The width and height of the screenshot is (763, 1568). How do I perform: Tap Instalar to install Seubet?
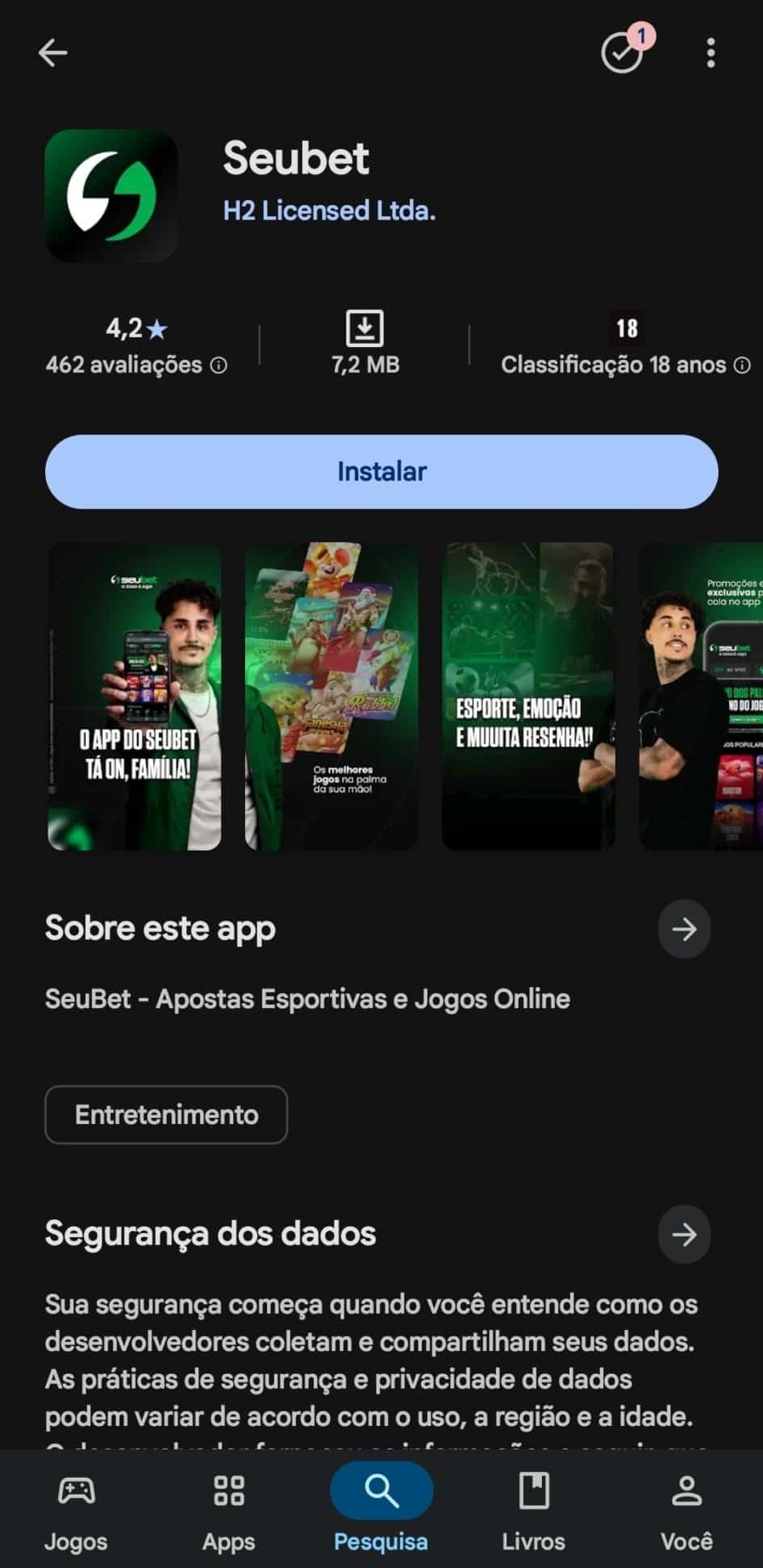[381, 472]
